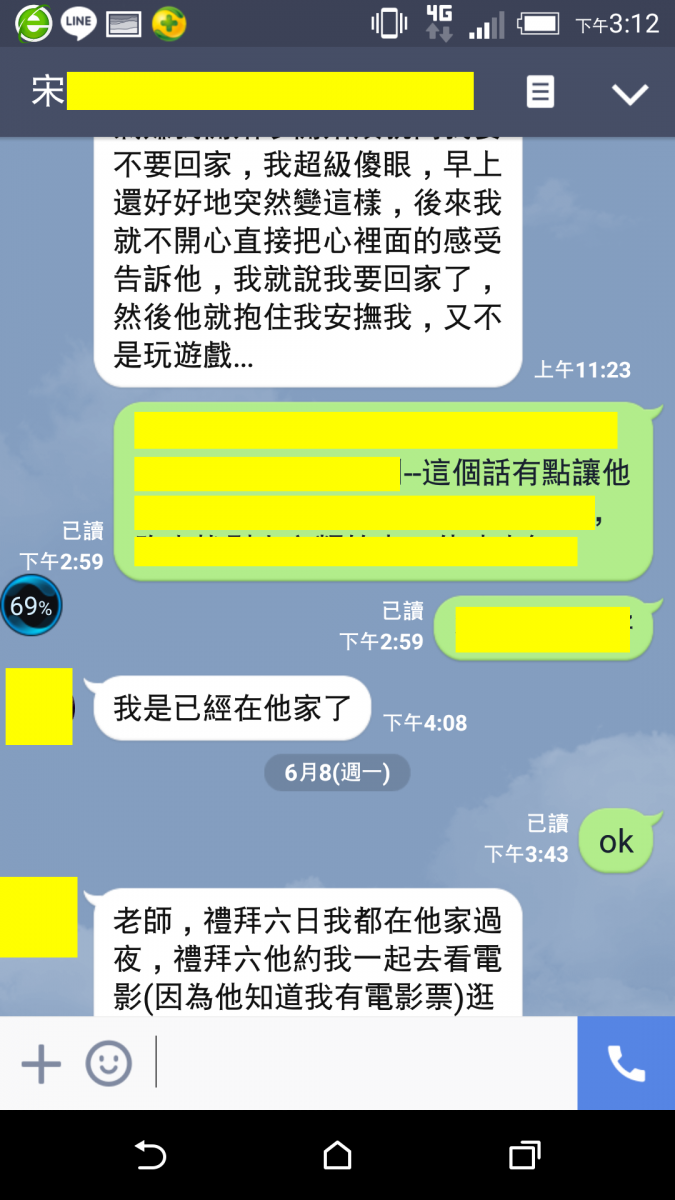
Task: Open the recent apps overview
Action: point(524,1156)
